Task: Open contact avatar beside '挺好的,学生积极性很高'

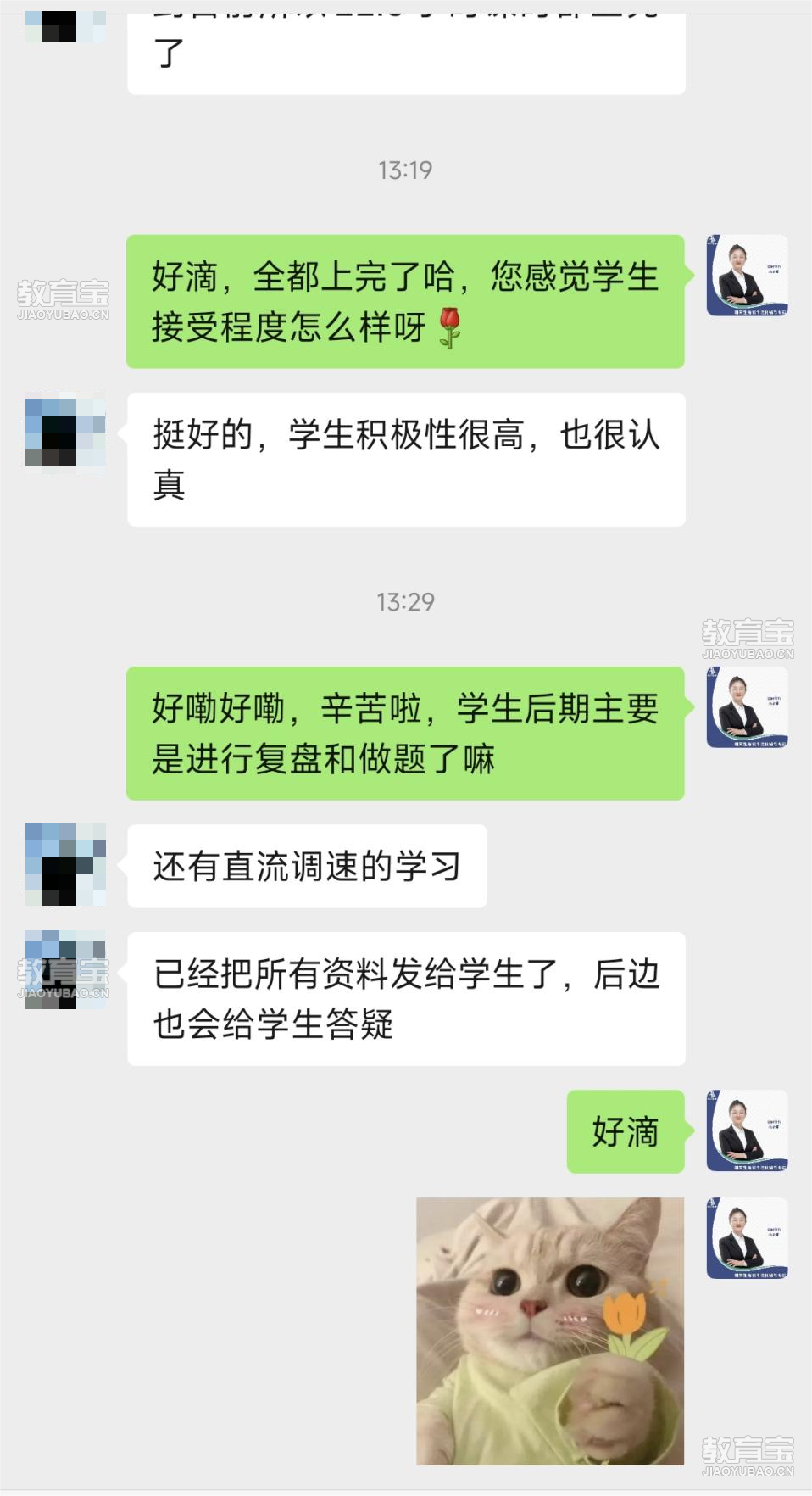Action: point(65,433)
